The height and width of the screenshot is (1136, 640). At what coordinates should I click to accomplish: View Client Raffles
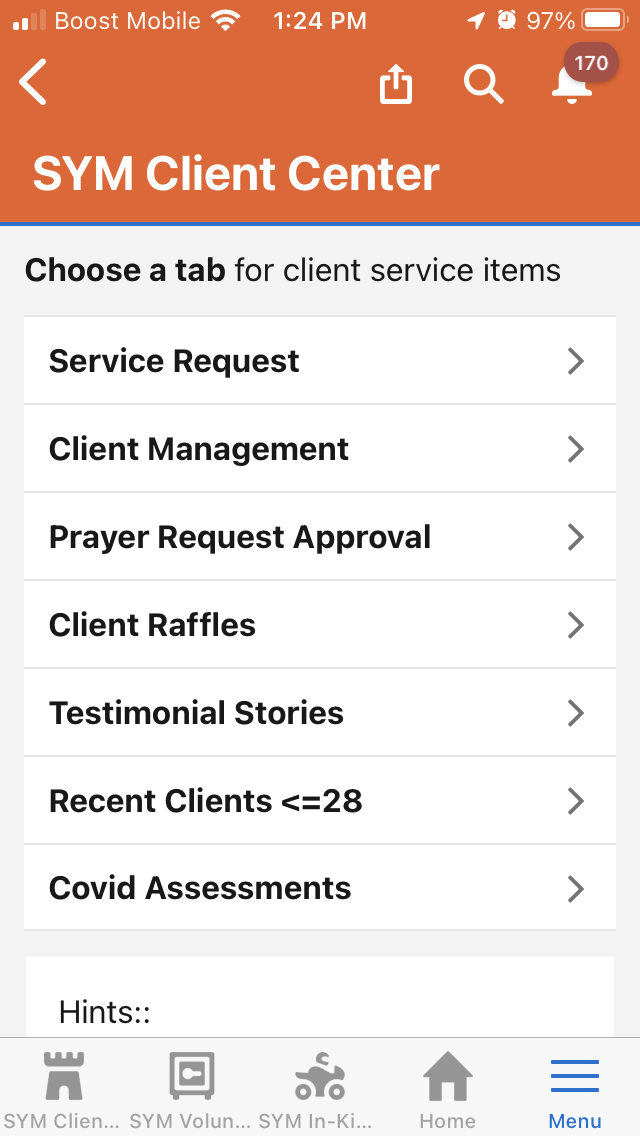(x=320, y=625)
